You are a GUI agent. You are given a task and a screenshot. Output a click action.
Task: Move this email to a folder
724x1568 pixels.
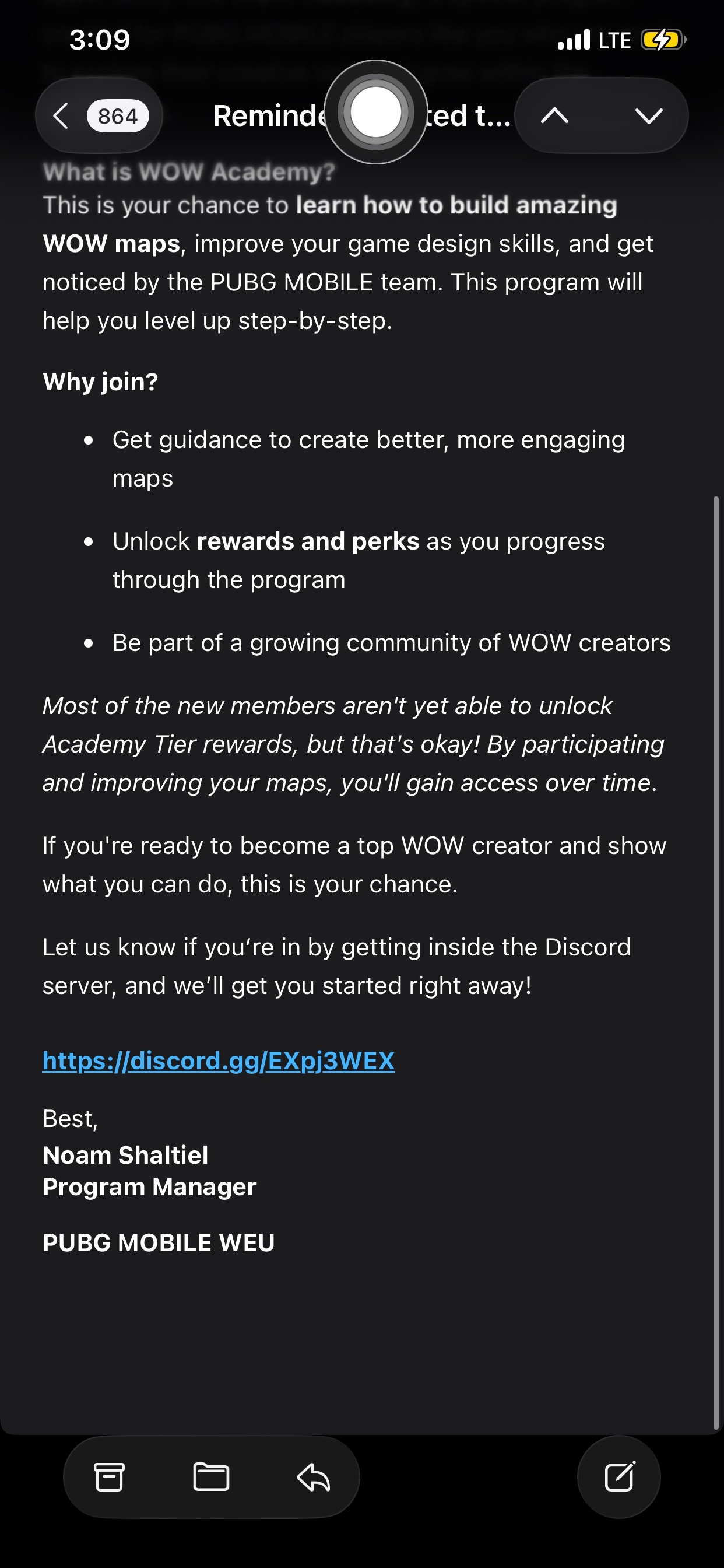(x=210, y=1478)
